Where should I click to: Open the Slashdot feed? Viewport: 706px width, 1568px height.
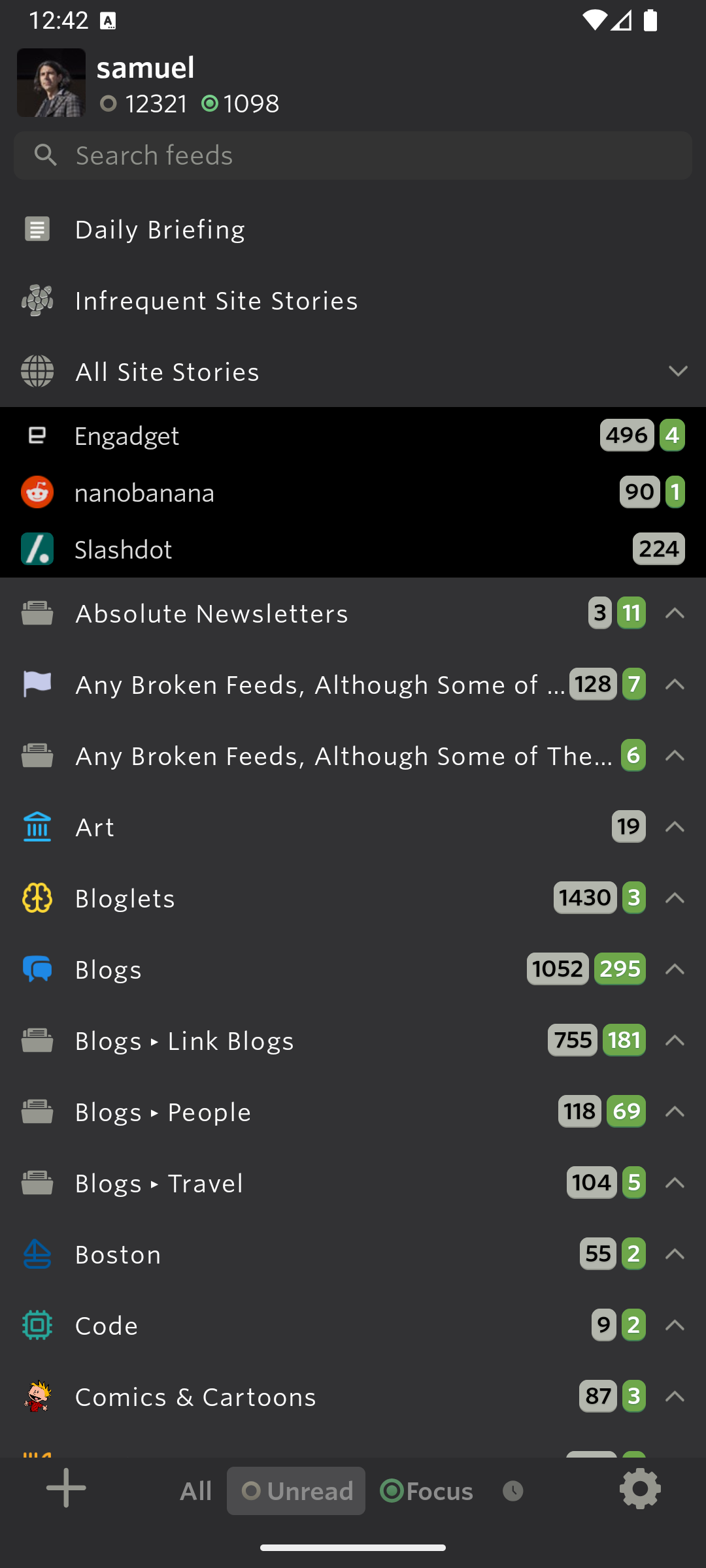tap(124, 549)
